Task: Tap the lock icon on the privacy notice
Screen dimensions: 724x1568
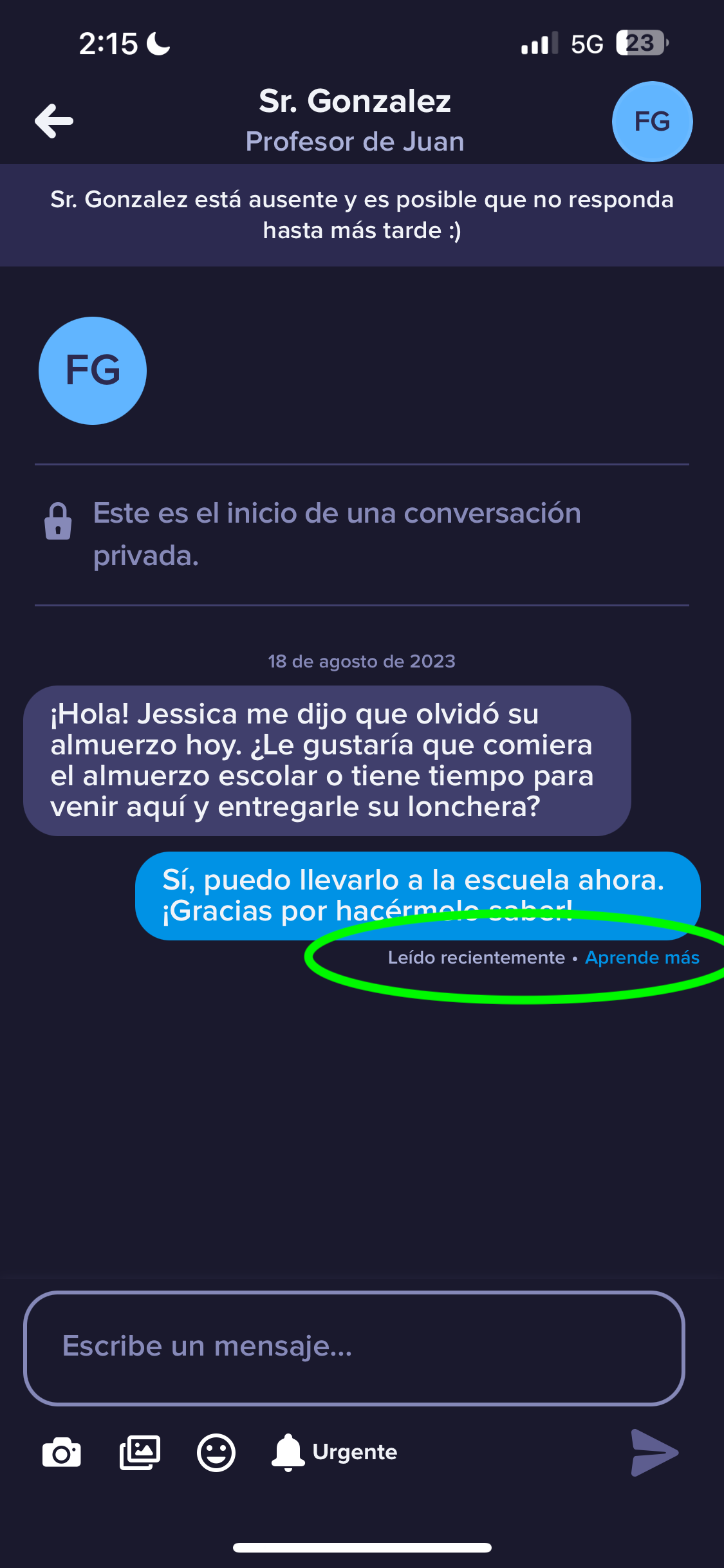Action: [59, 523]
